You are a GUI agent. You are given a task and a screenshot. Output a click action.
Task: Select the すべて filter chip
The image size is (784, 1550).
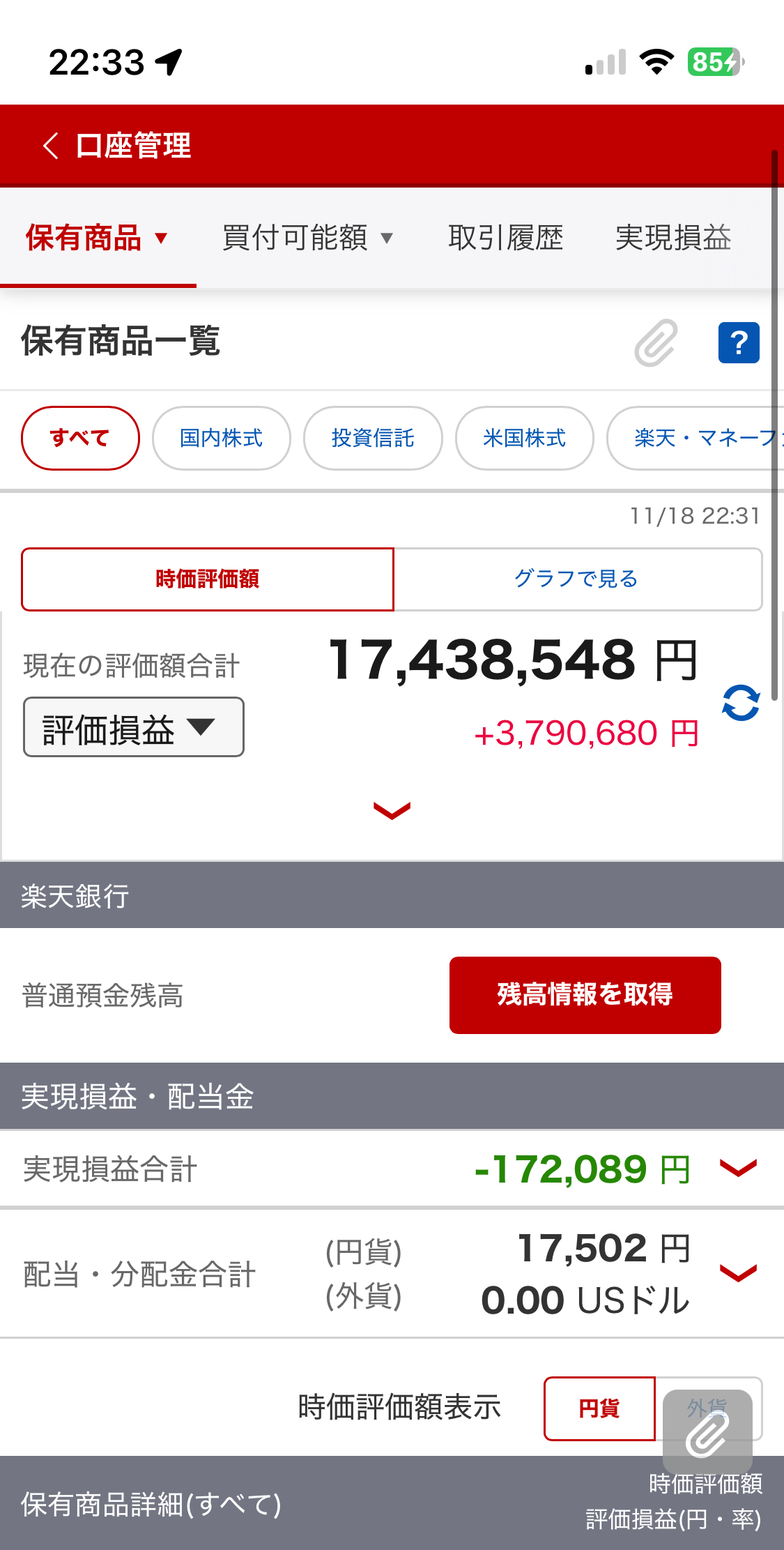point(80,438)
